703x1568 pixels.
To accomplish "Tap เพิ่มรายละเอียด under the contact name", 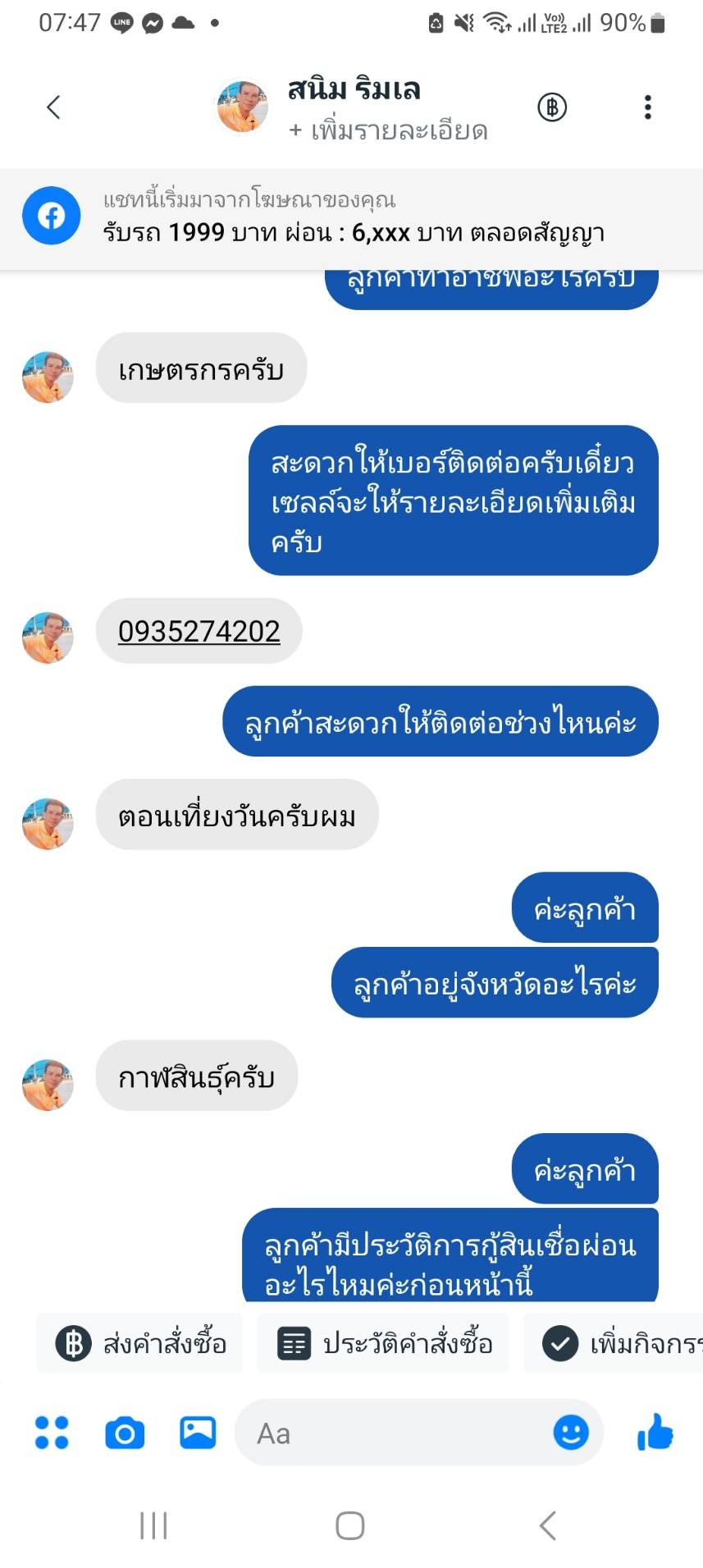I will click(388, 130).
